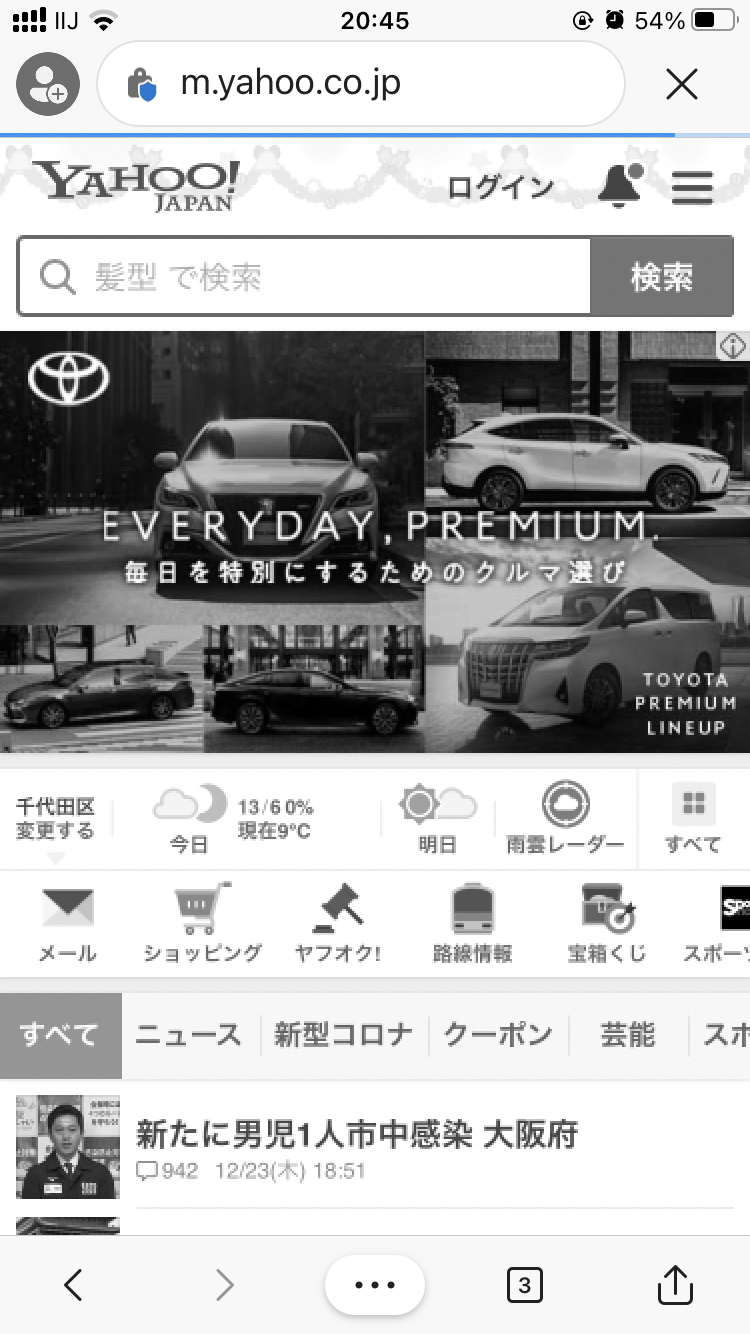Image resolution: width=750 pixels, height=1334 pixels.
Task: Open ショッピング shortcut
Action: pyautogui.click(x=202, y=924)
